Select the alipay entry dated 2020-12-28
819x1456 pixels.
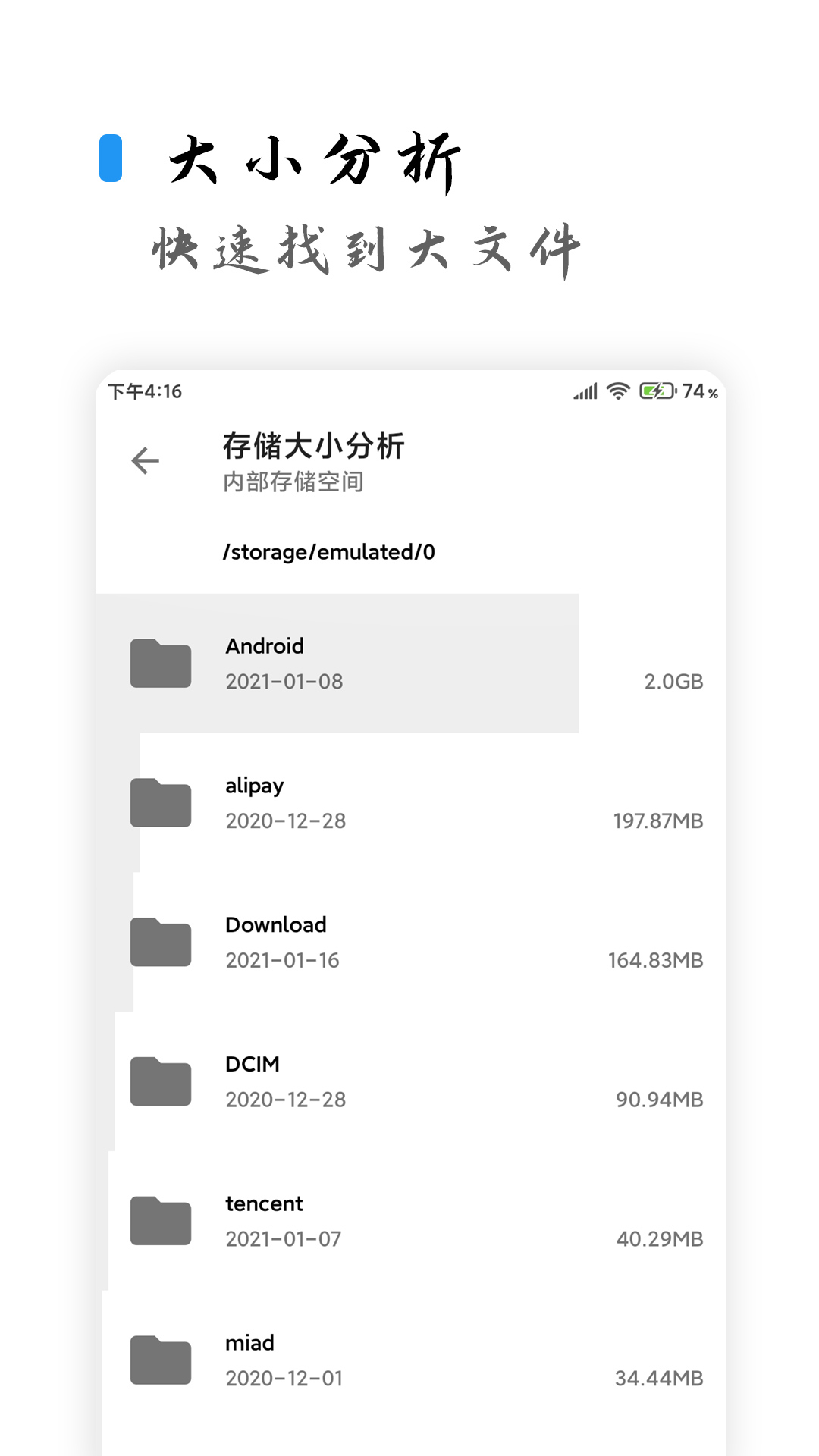(409, 802)
